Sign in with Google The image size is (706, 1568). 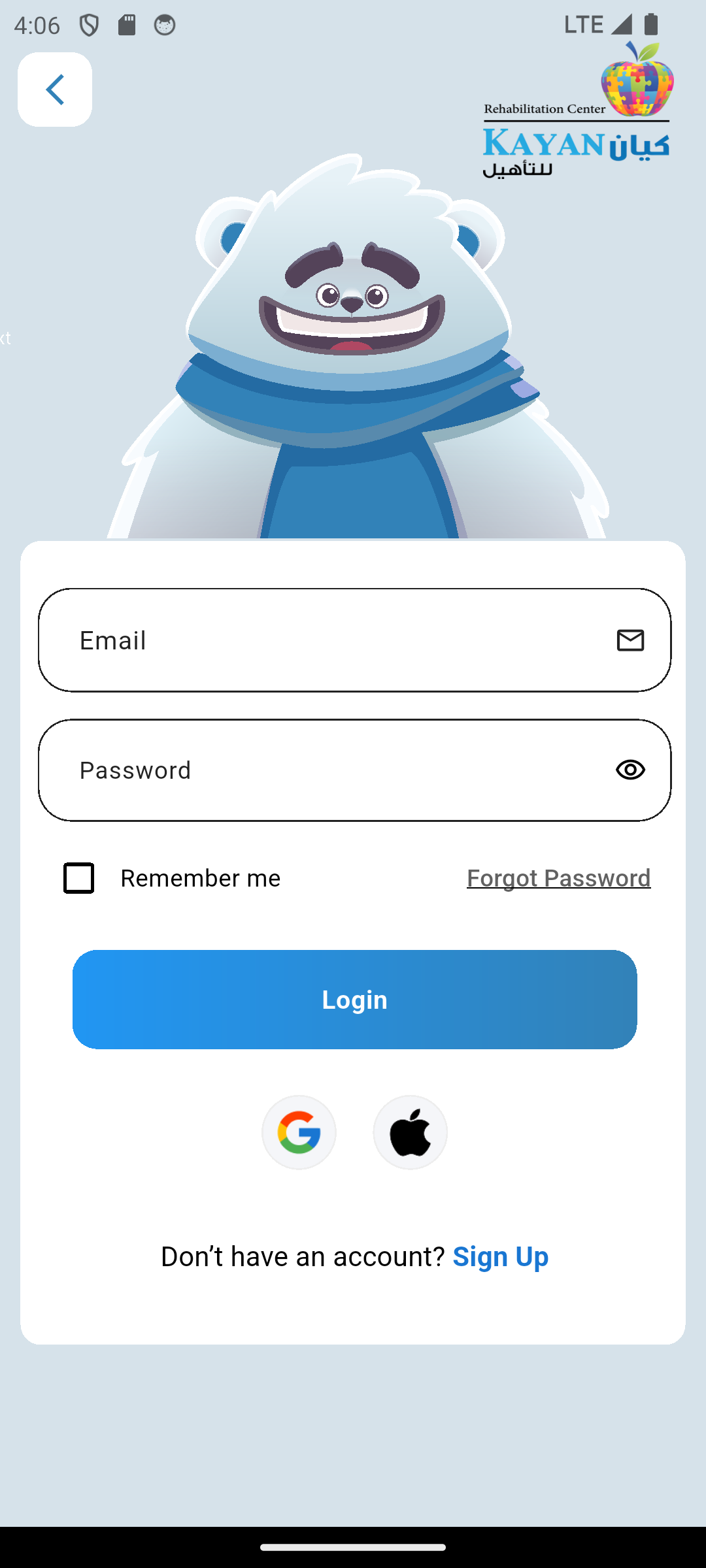(x=299, y=1133)
